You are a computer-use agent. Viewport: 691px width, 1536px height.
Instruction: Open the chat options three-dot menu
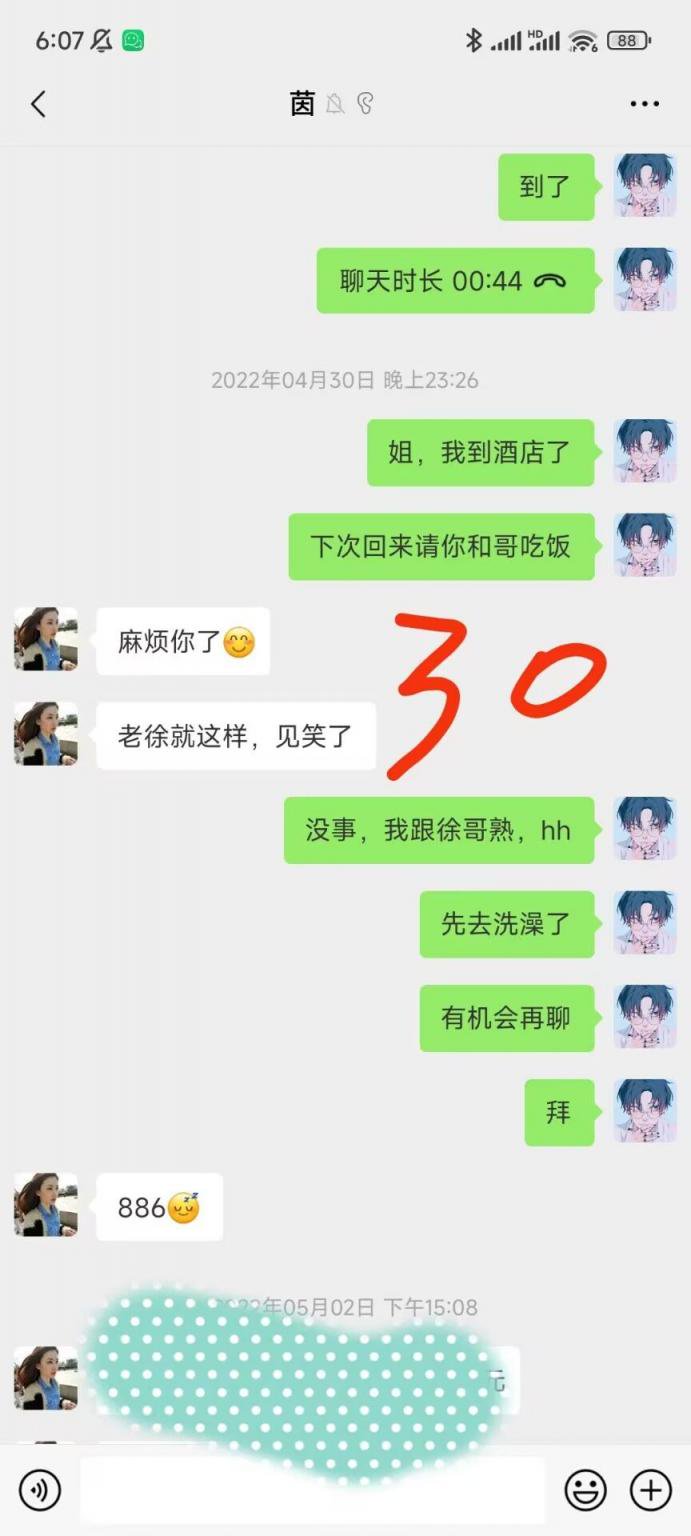pyautogui.click(x=644, y=104)
